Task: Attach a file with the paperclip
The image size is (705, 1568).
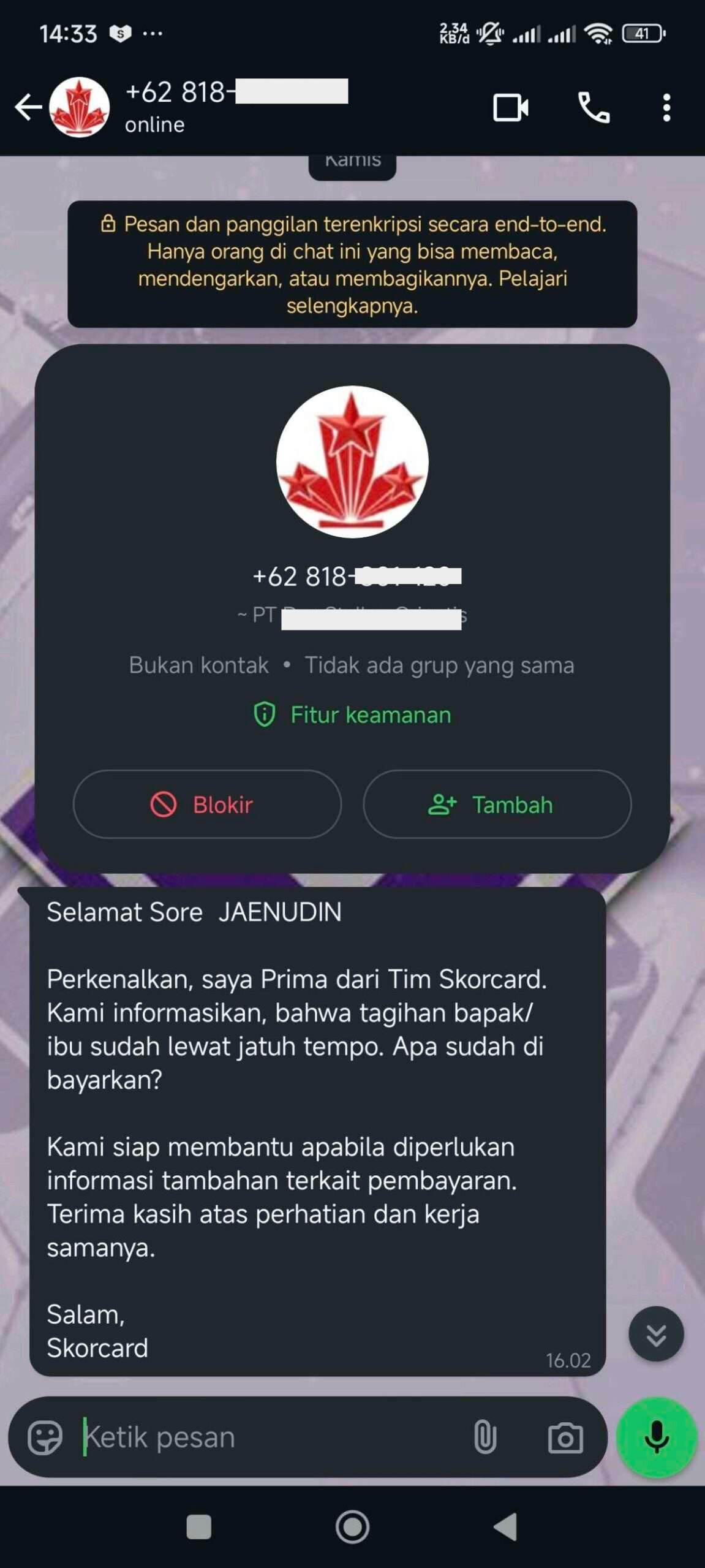Action: (484, 1437)
